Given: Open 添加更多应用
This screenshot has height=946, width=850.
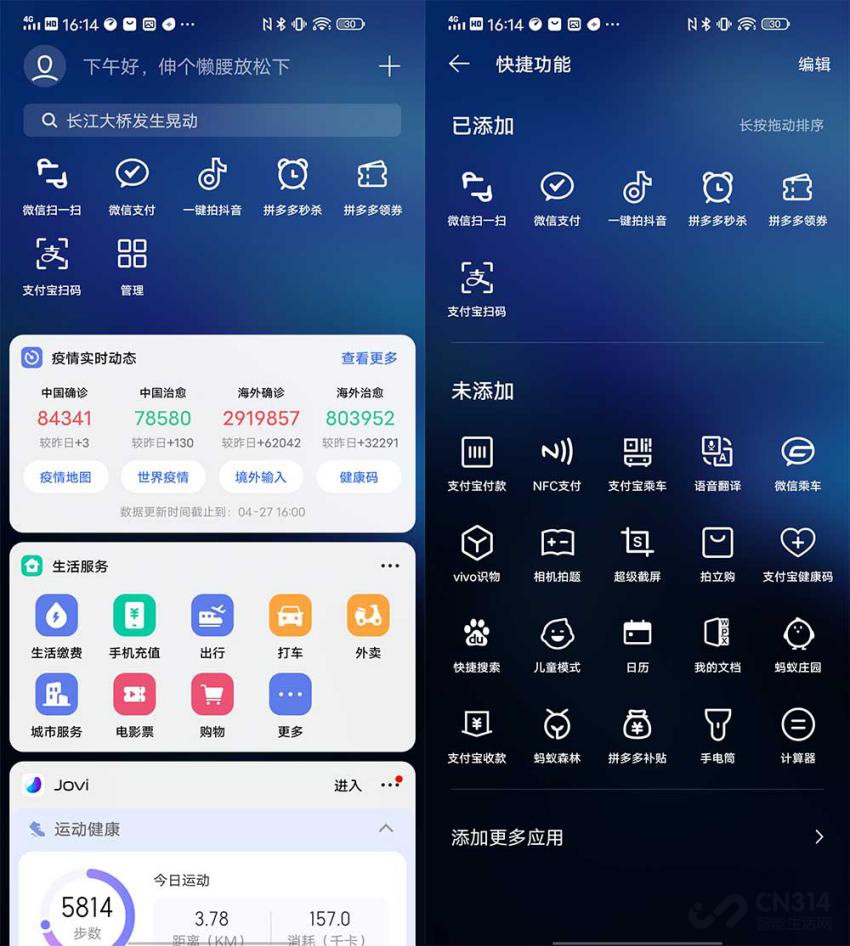Looking at the screenshot, I should coord(637,837).
